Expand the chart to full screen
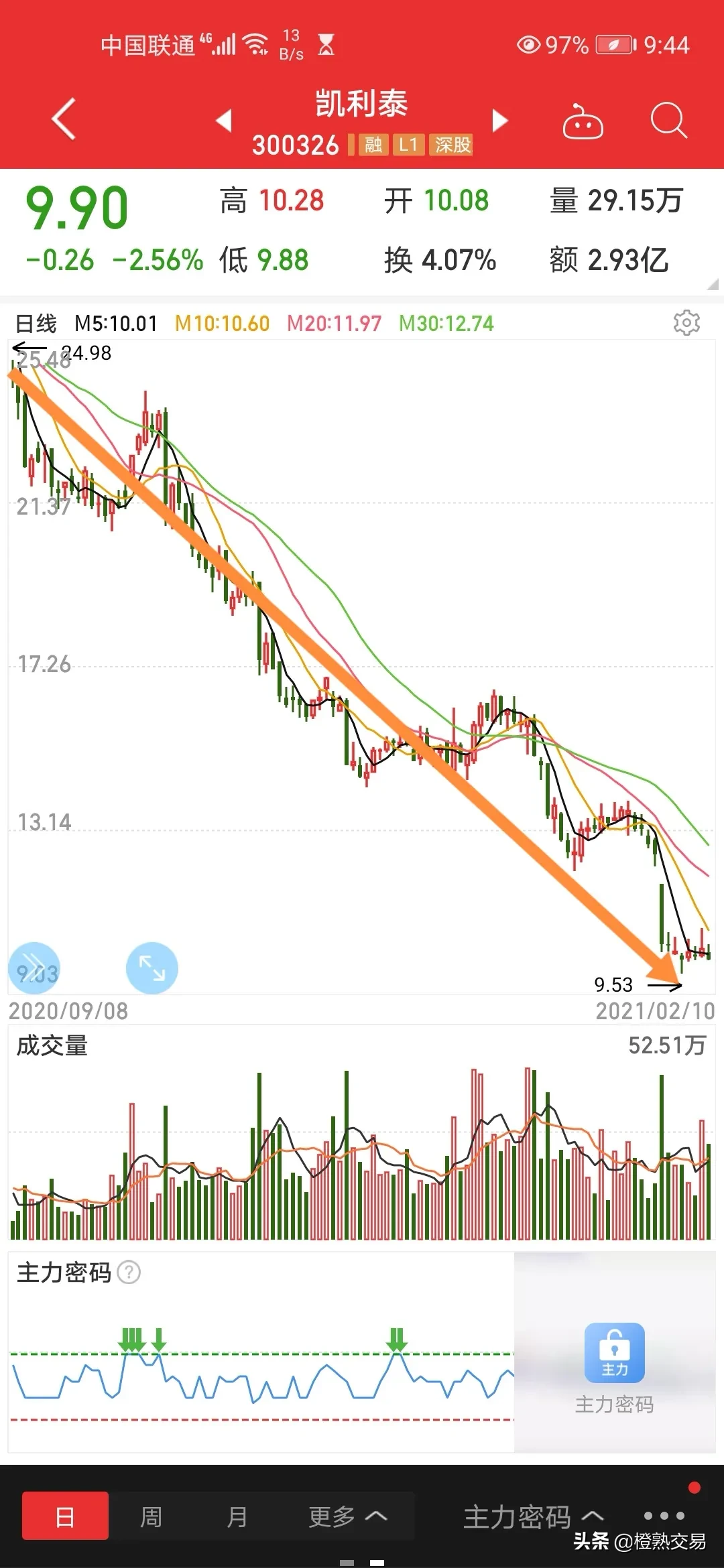 tap(152, 968)
